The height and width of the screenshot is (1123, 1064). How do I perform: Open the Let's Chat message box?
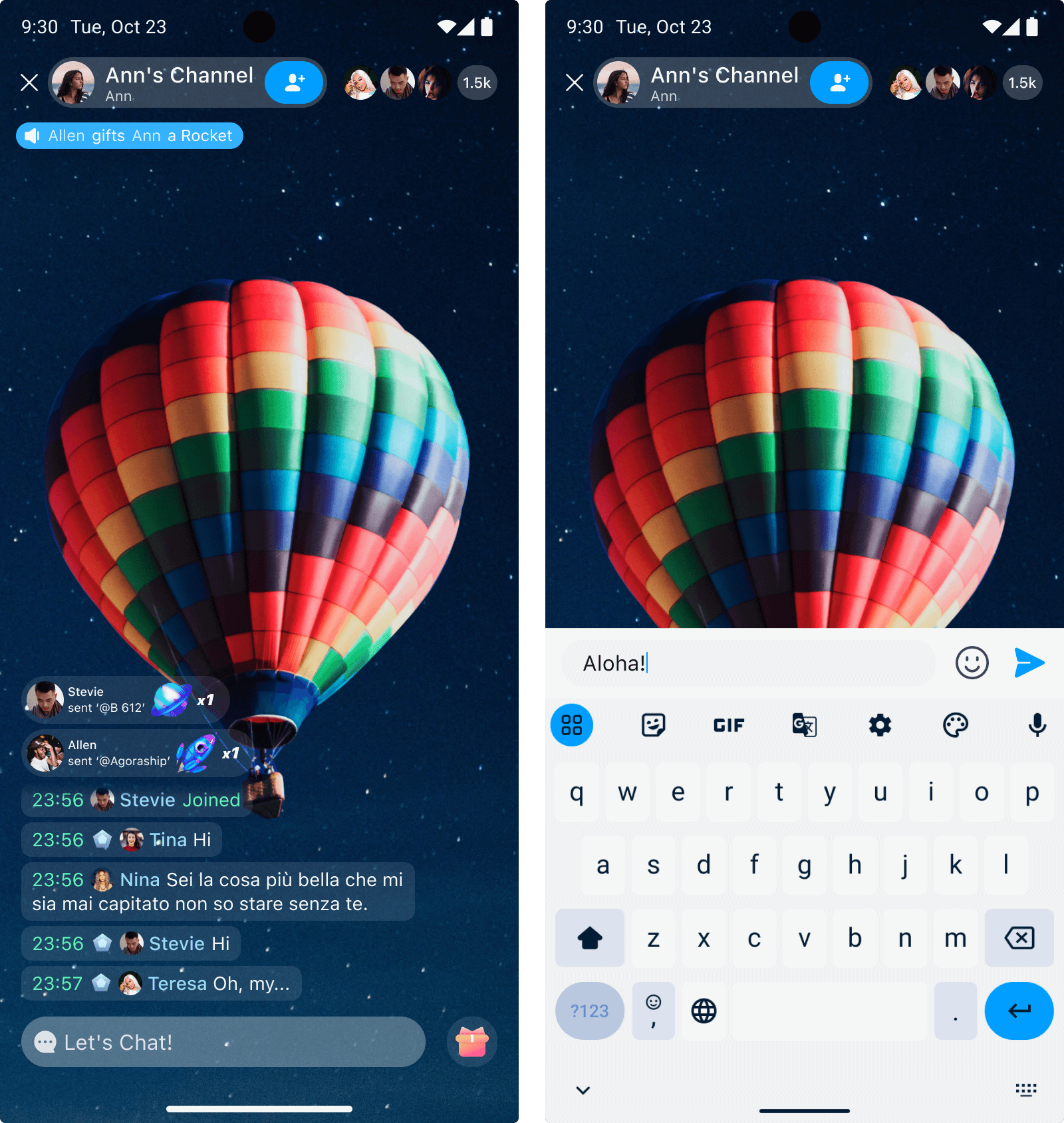pyautogui.click(x=223, y=1042)
